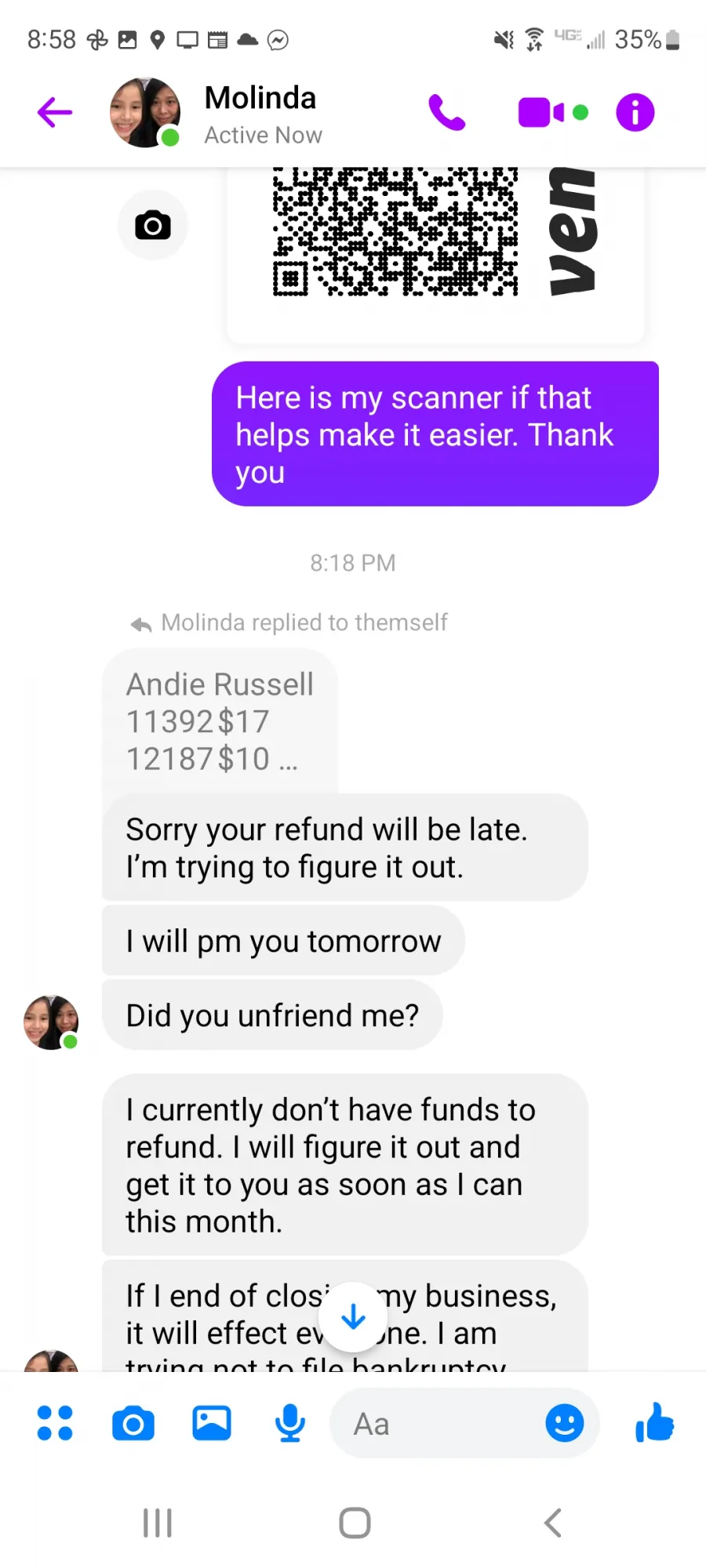
Task: Jump to the latest messages arrow
Action: pos(354,1317)
